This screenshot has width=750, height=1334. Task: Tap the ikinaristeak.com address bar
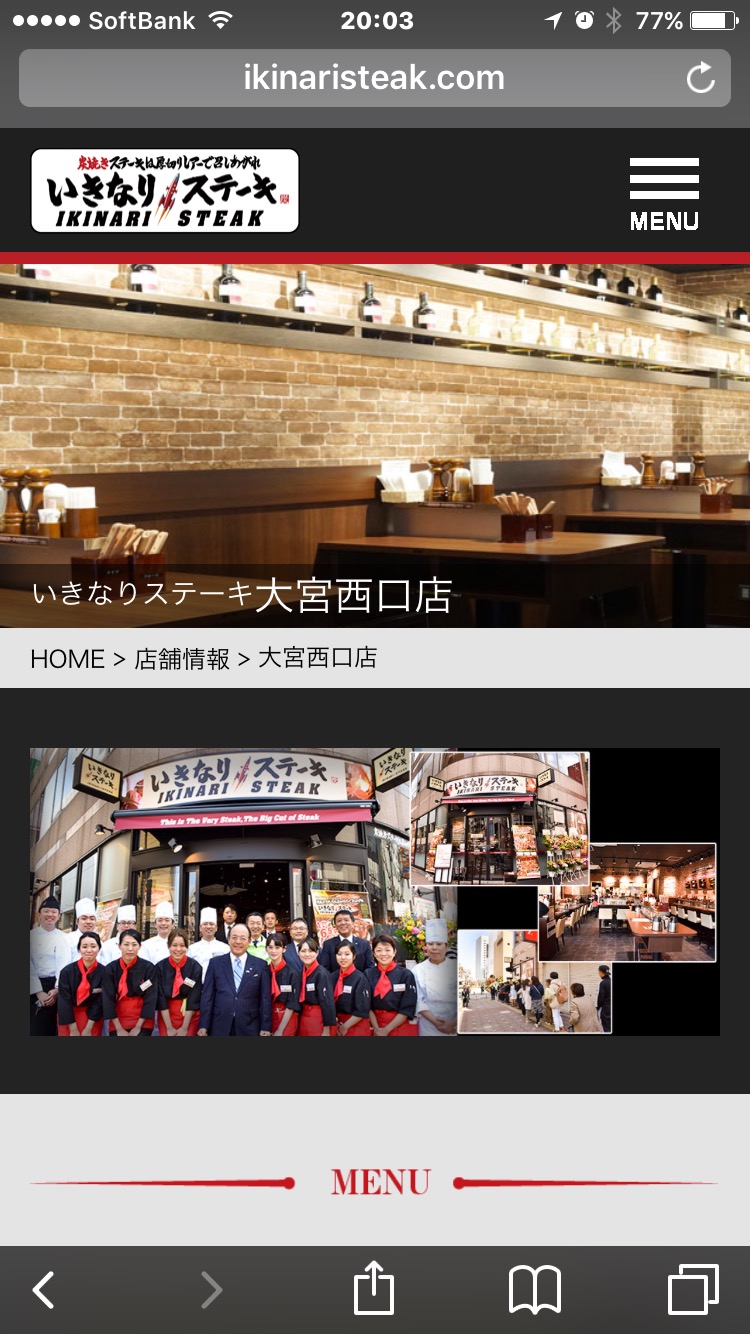point(374,78)
